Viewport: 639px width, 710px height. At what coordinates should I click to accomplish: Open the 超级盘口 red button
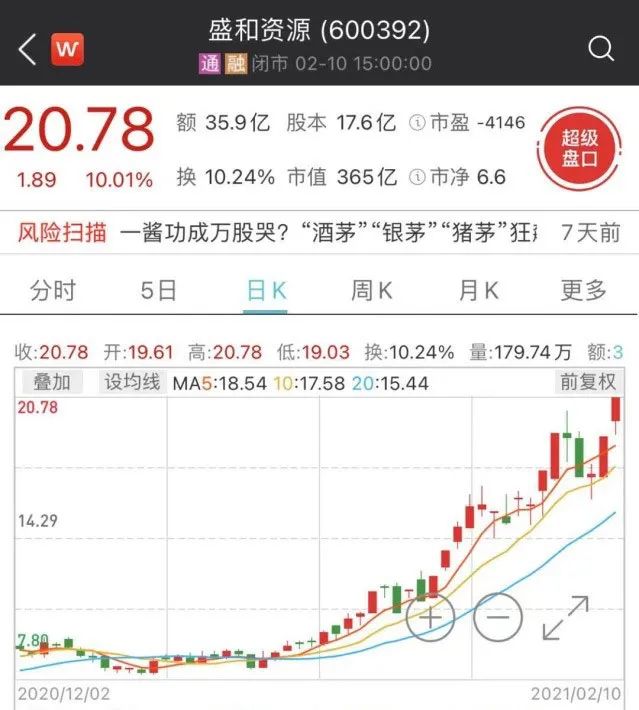tap(579, 149)
